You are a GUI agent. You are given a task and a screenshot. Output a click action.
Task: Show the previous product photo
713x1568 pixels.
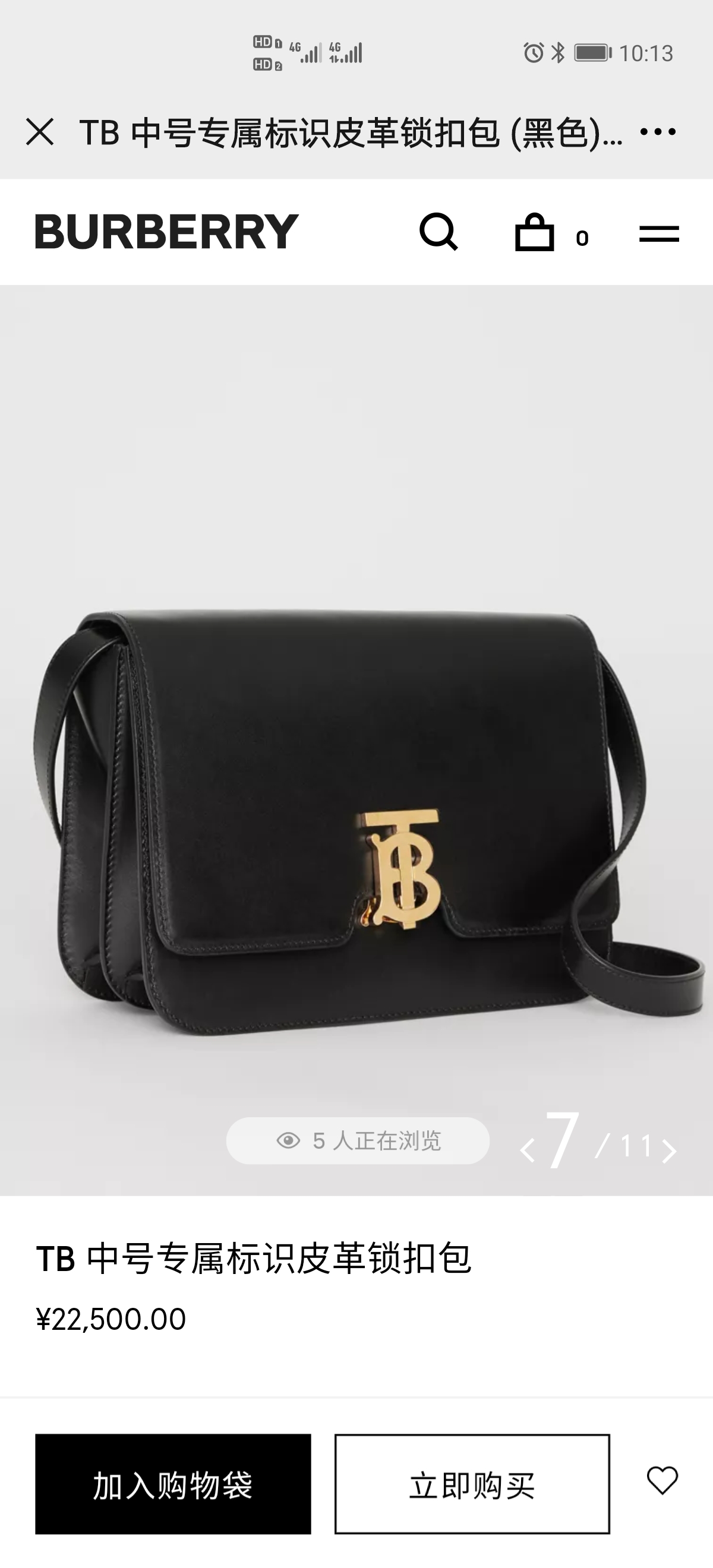[x=527, y=1150]
